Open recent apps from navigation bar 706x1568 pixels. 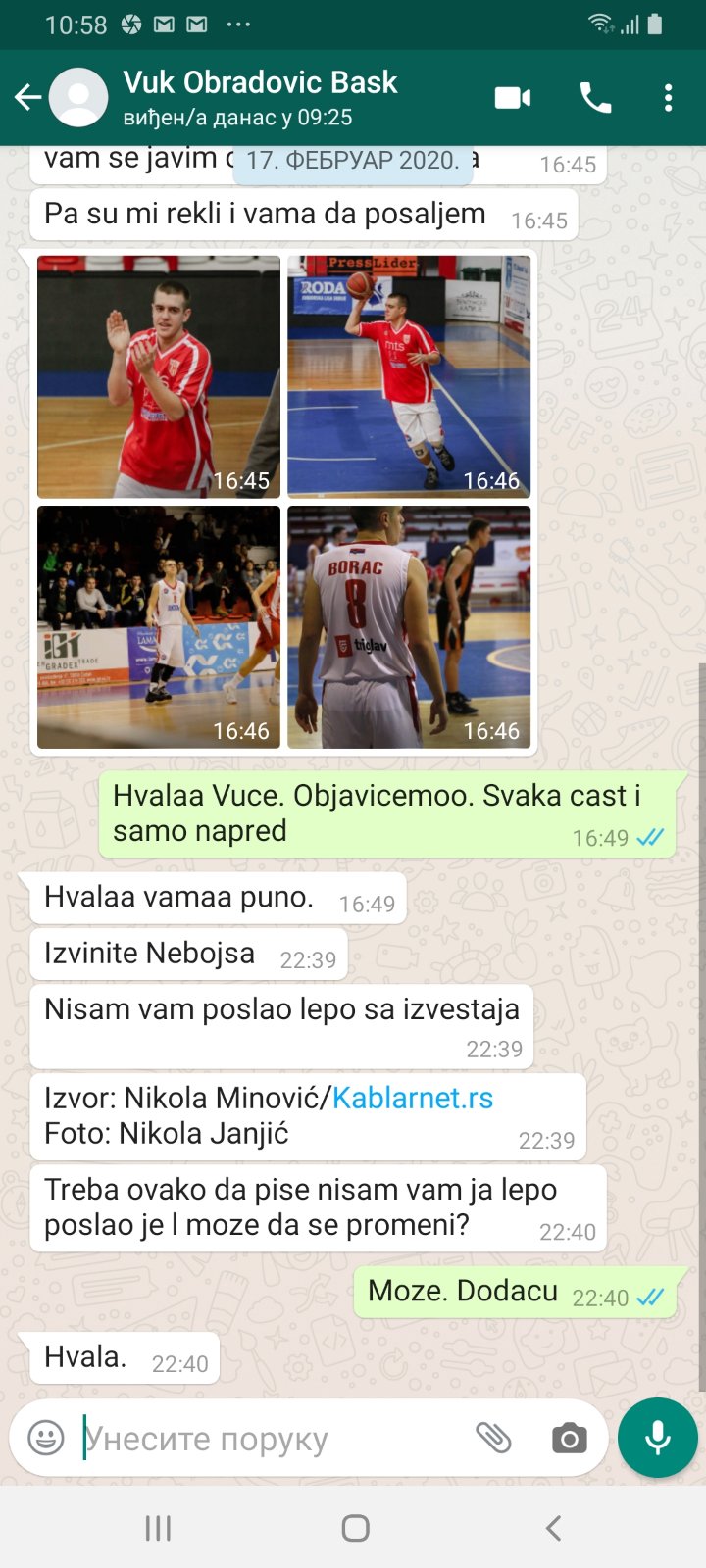(x=158, y=1528)
